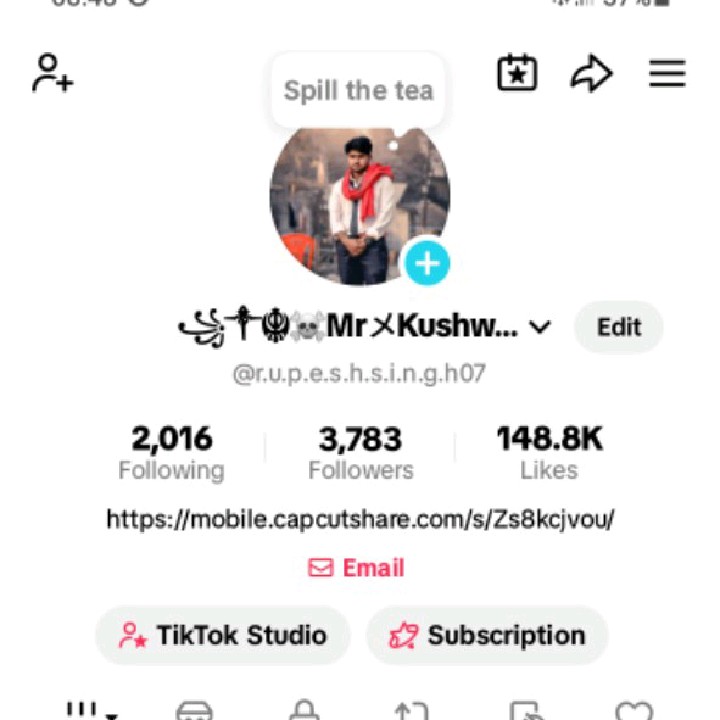Open the add friends icon
Viewport: 720px width, 720px height.
pos(52,74)
